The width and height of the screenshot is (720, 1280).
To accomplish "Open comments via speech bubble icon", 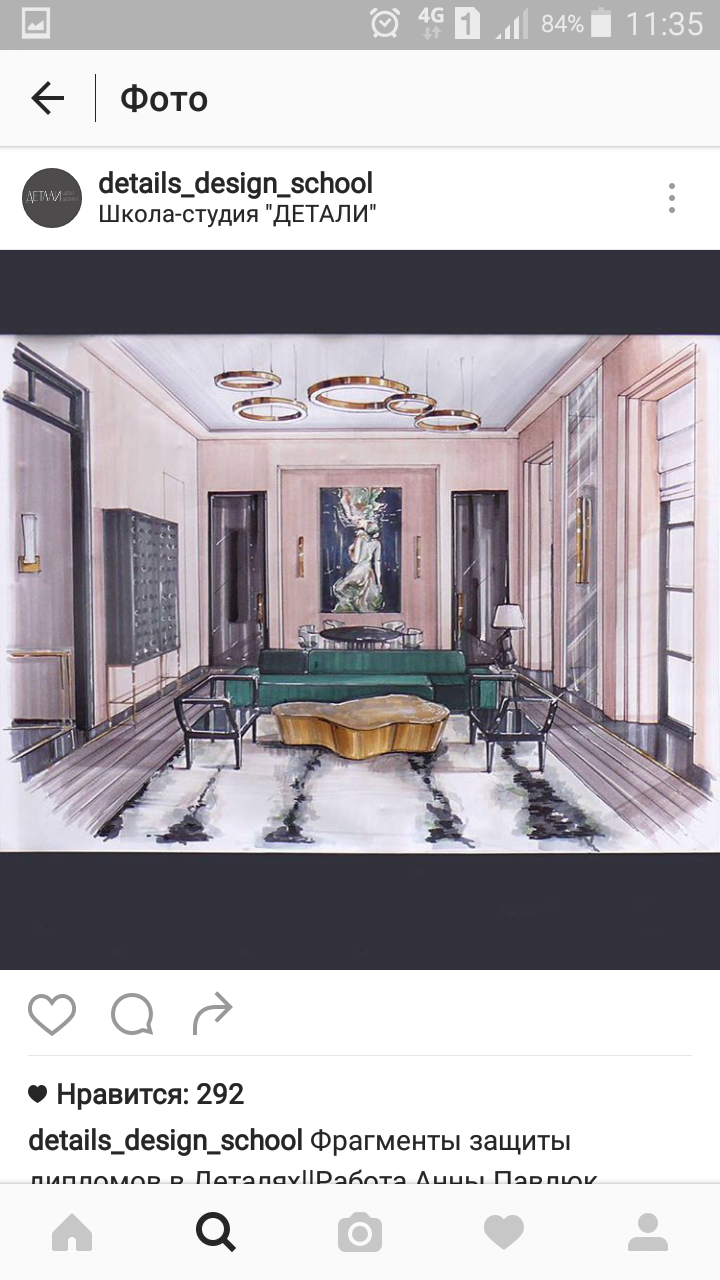I will (x=132, y=1014).
